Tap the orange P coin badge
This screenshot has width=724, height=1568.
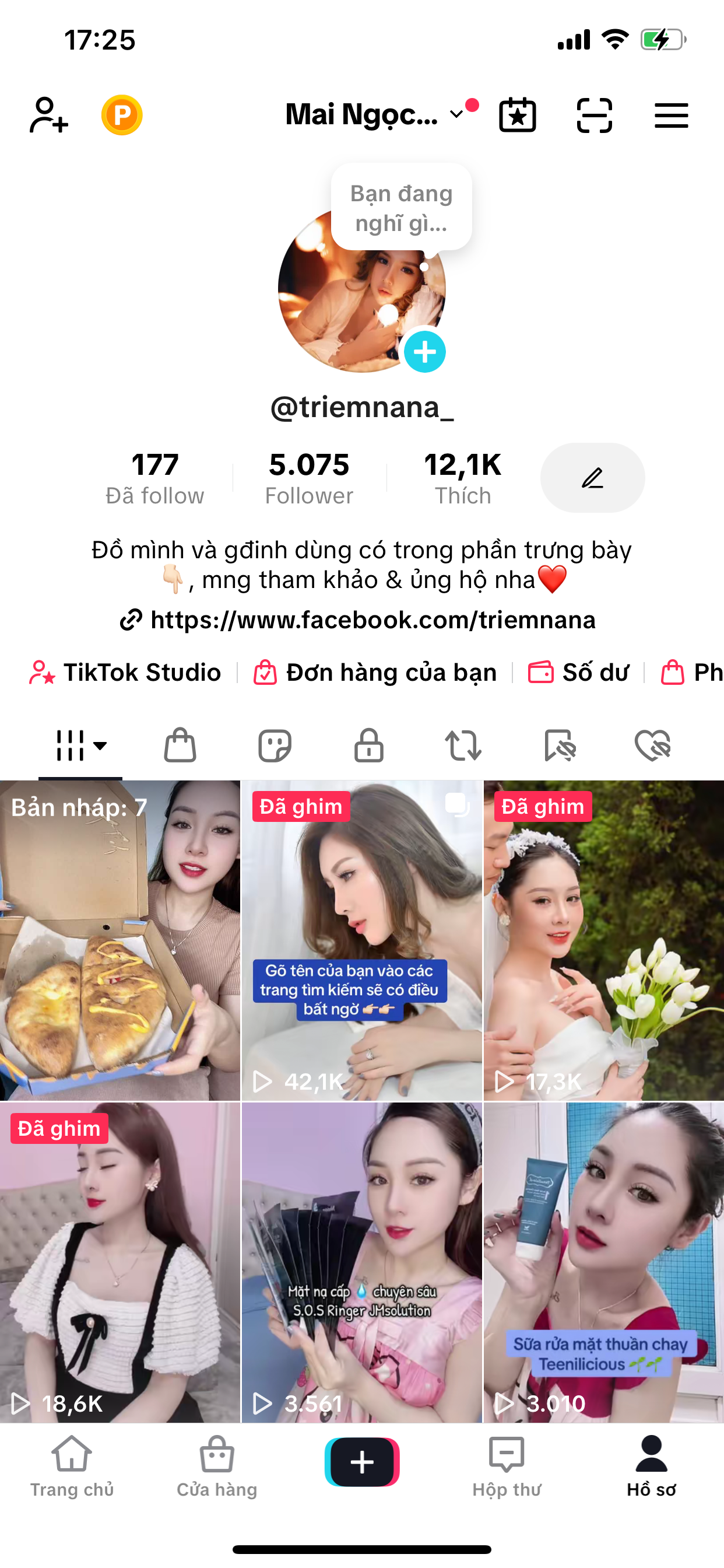pyautogui.click(x=122, y=115)
